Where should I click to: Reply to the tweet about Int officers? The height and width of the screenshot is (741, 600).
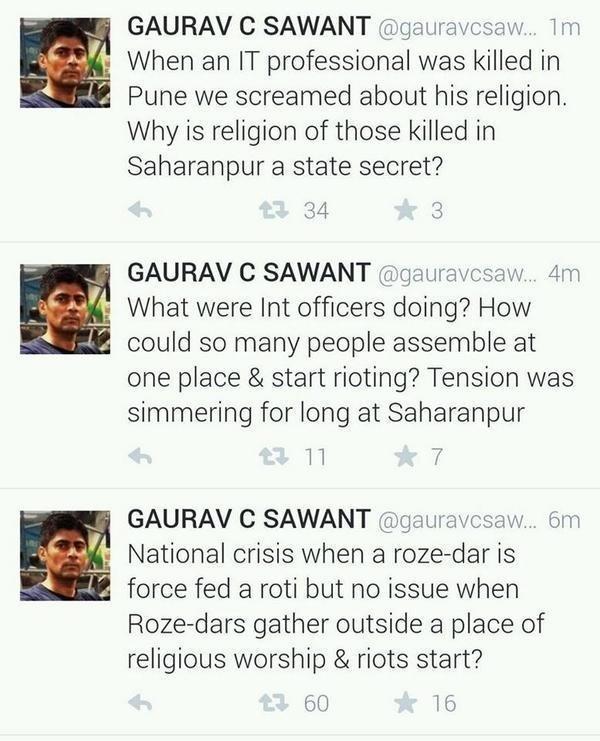(x=141, y=457)
